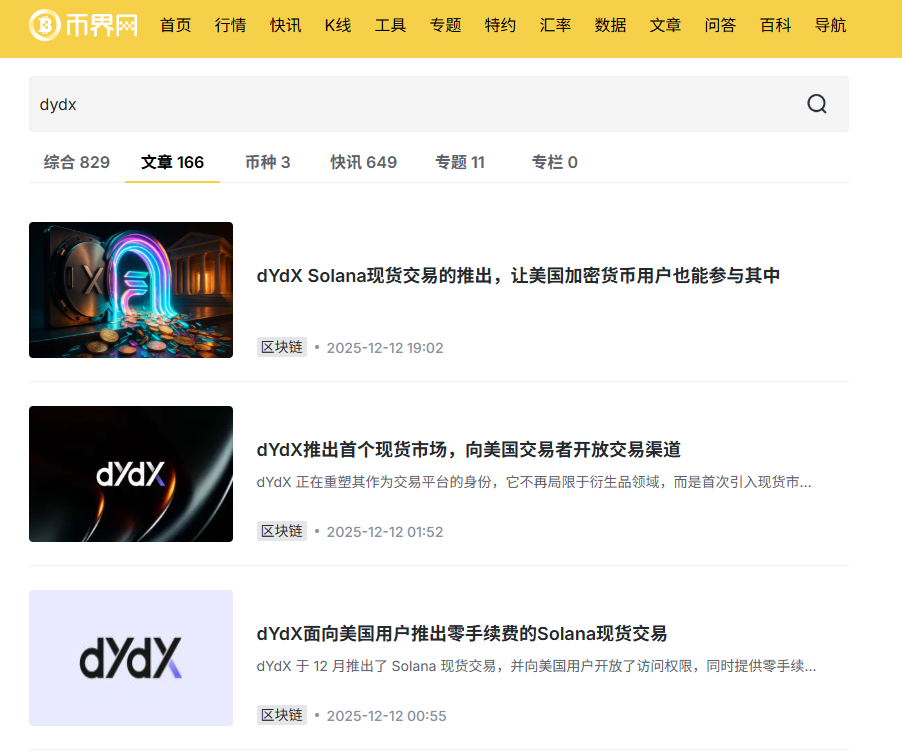Viewport: 902px width, 752px height.
Task: Focus the dydx search field
Action: [x=400, y=104]
